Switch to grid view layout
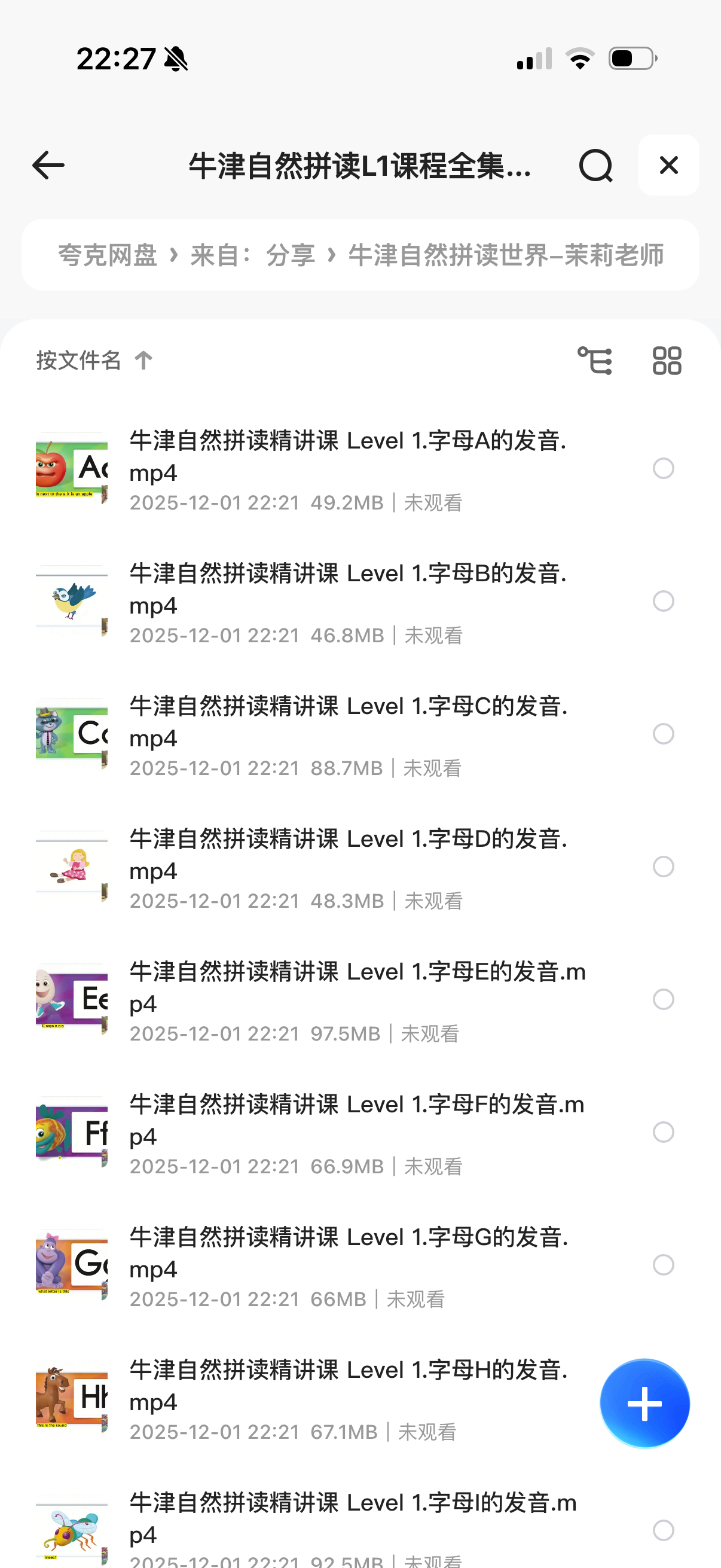Screen dimensions: 721x1568 tap(667, 361)
